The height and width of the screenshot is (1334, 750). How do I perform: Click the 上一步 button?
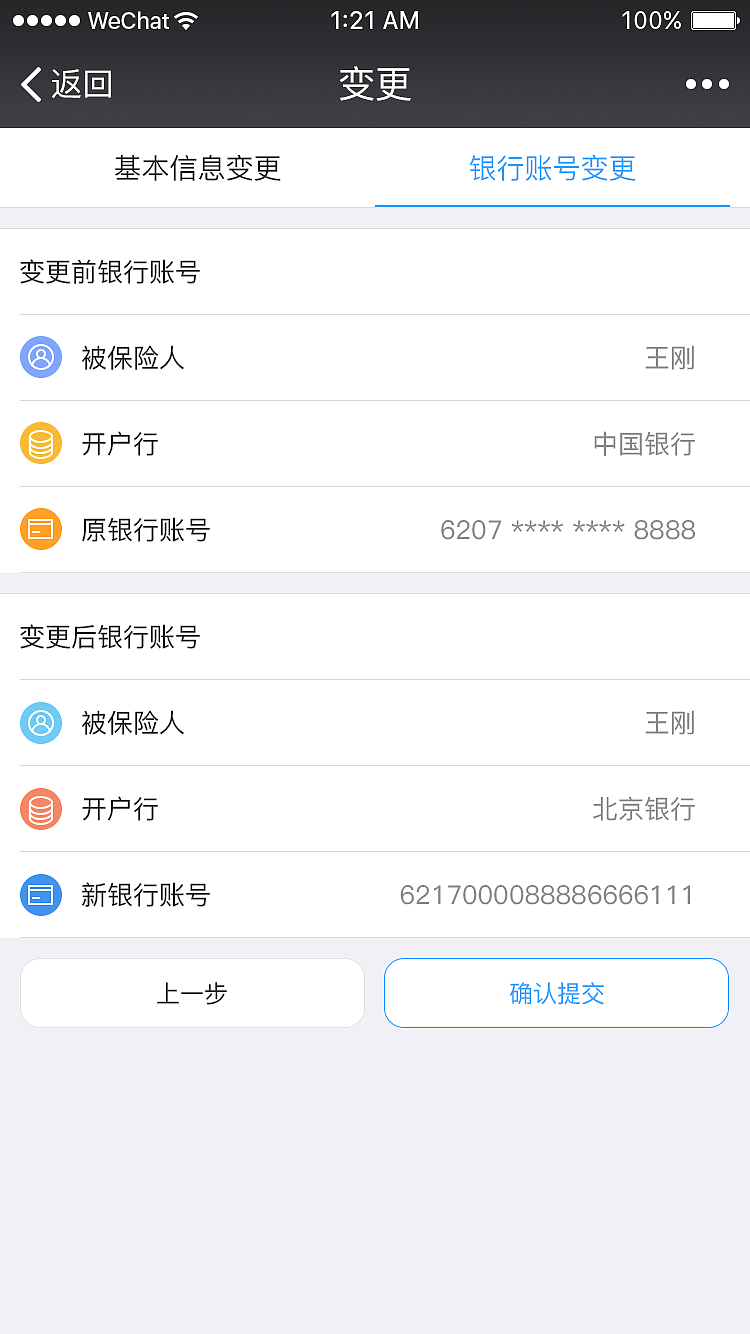192,992
